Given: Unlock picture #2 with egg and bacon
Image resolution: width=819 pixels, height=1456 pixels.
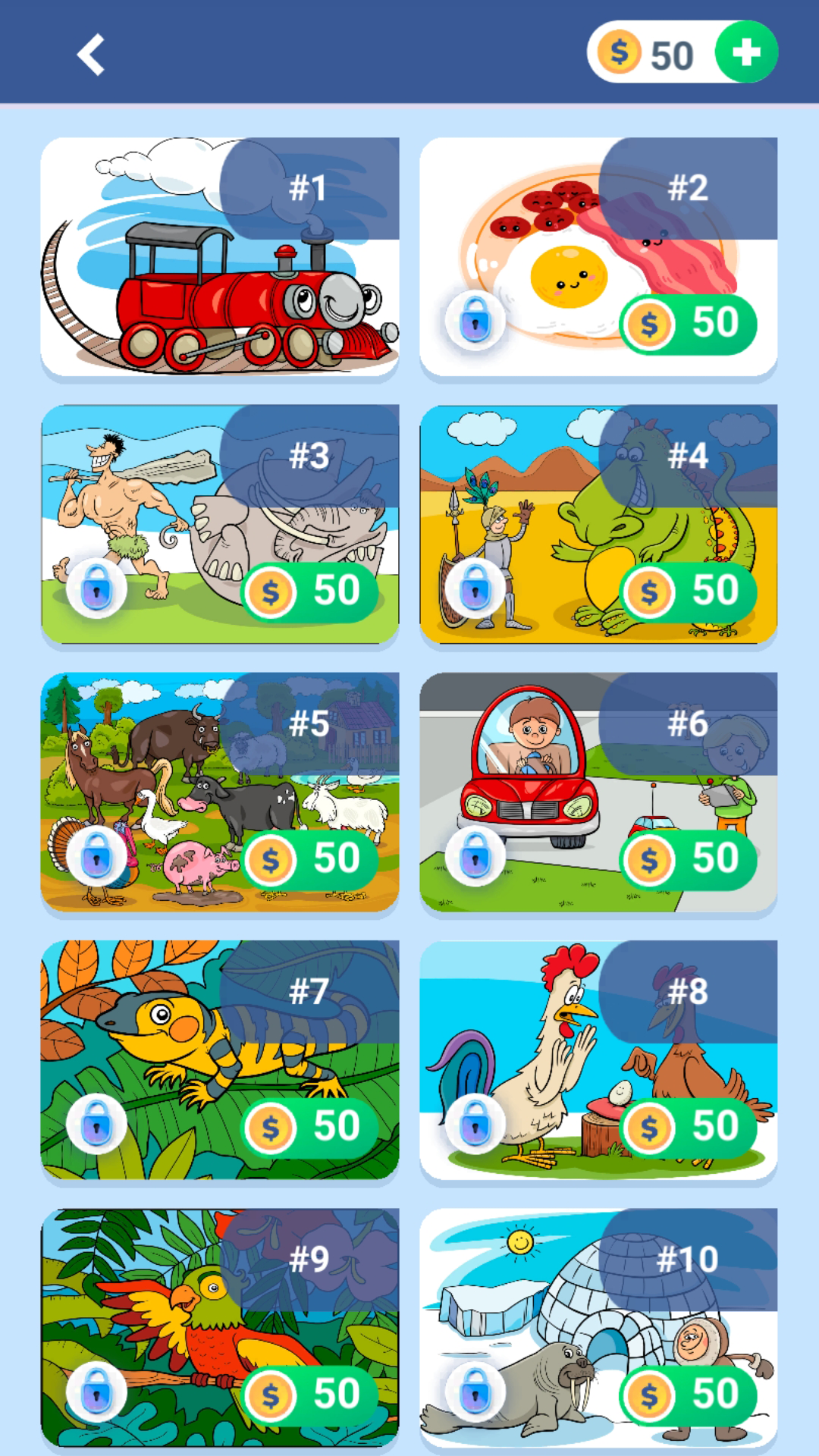Looking at the screenshot, I should click(x=598, y=256).
